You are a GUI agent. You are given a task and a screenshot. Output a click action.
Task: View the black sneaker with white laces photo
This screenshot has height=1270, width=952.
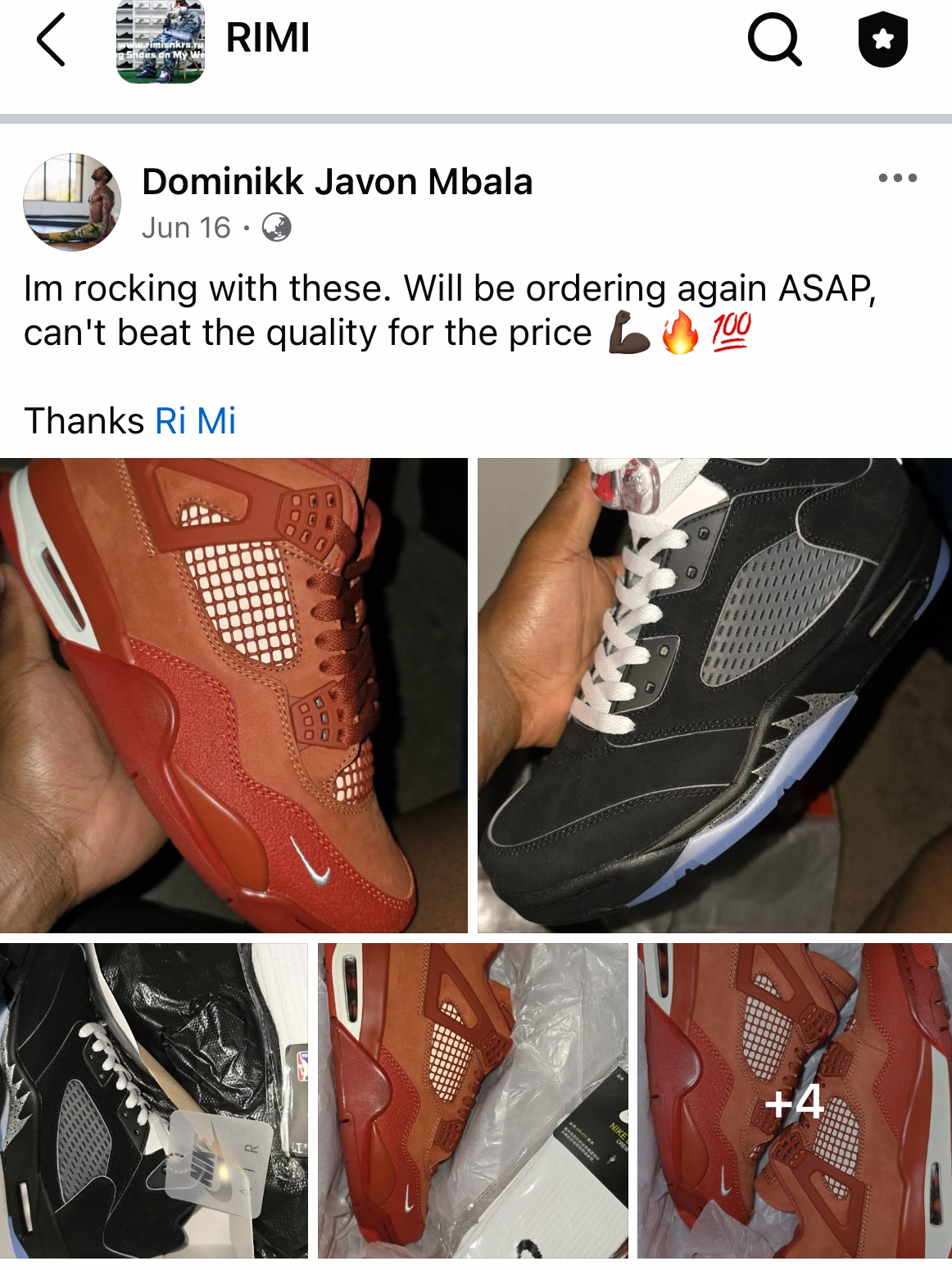(714, 695)
